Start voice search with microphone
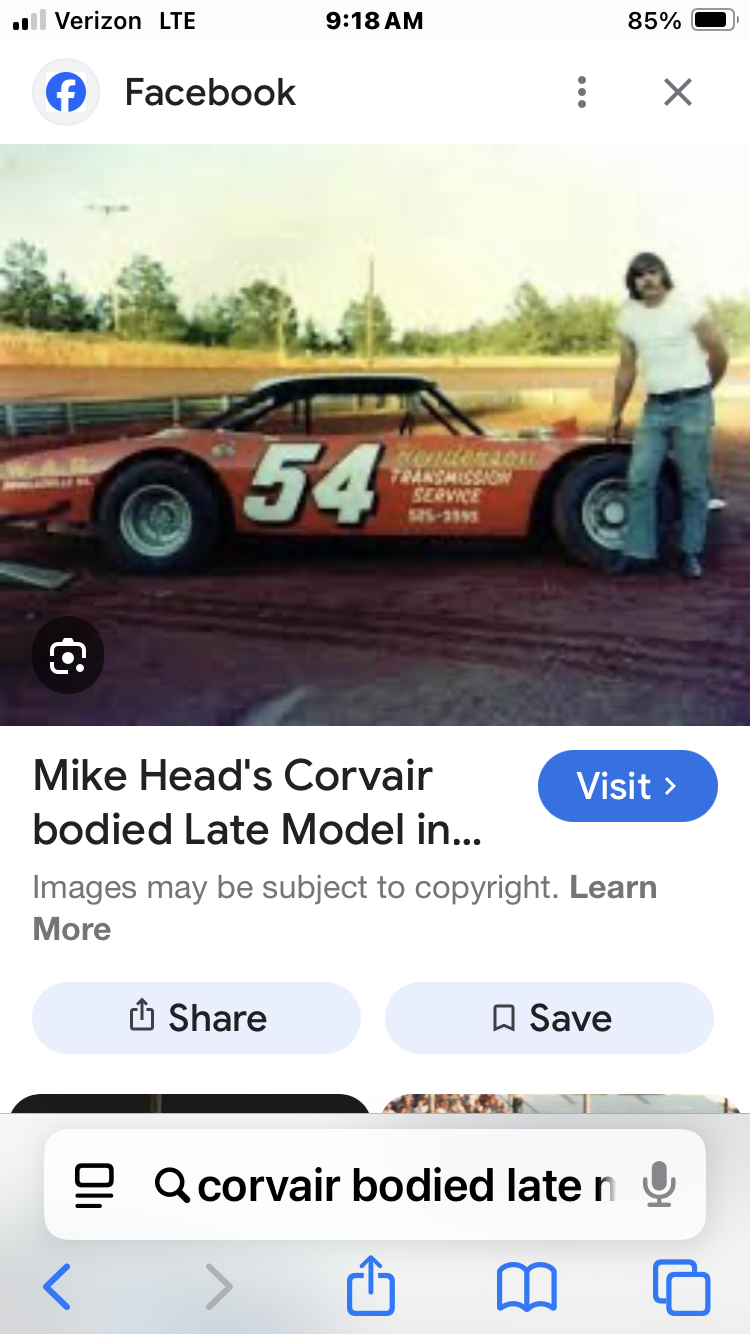 point(658,1185)
